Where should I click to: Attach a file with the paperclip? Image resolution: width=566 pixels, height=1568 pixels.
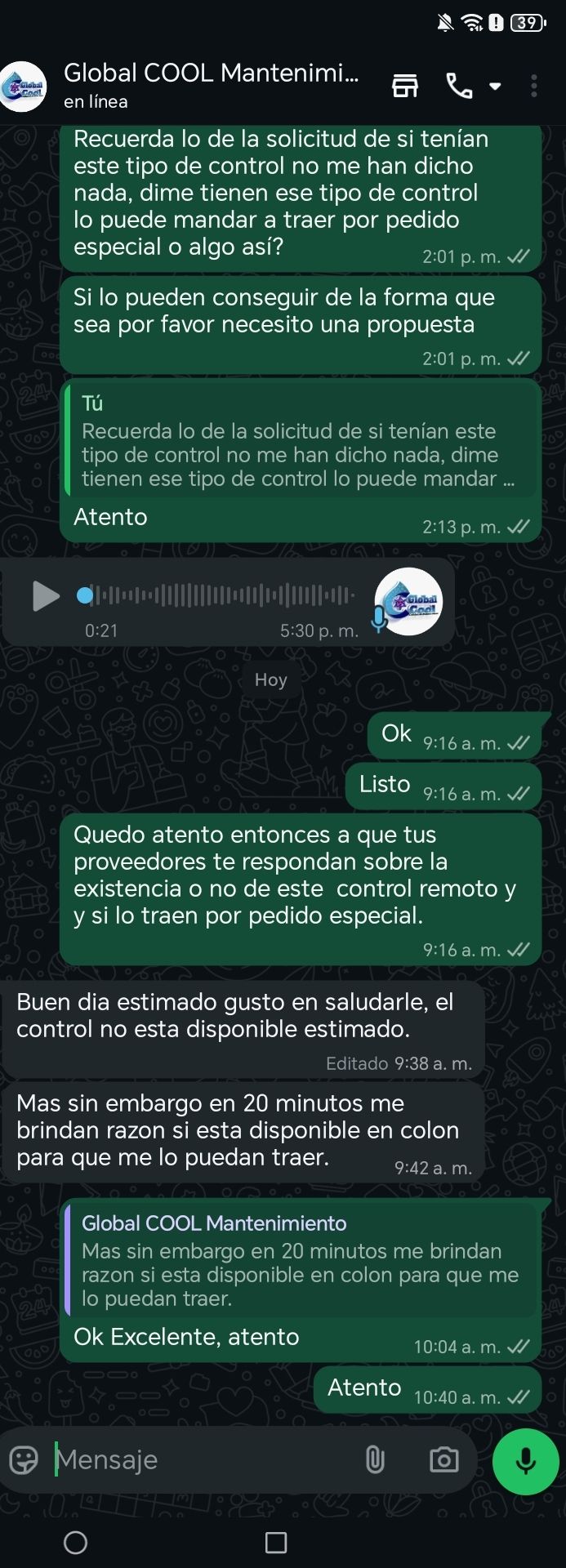(375, 1460)
